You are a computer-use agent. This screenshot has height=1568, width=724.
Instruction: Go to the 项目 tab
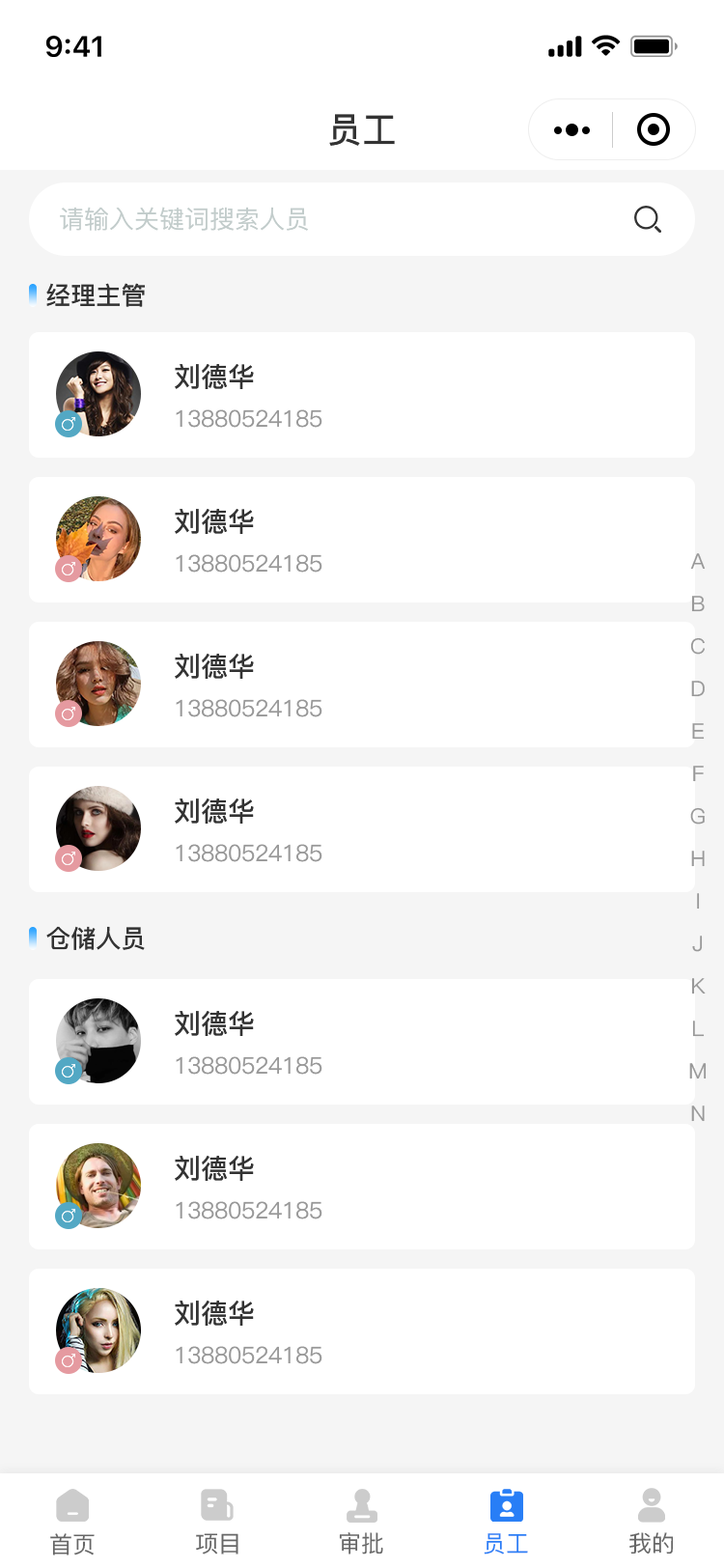(x=217, y=1521)
